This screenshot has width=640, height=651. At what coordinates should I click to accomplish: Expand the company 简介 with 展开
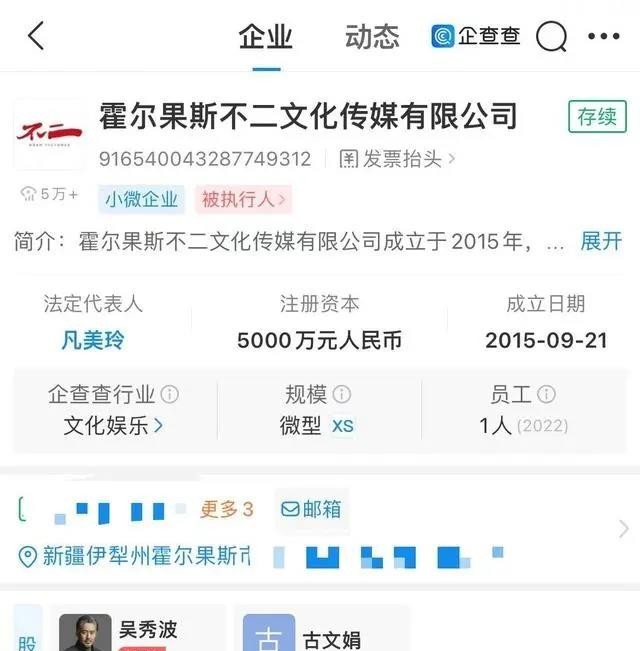tap(601, 241)
